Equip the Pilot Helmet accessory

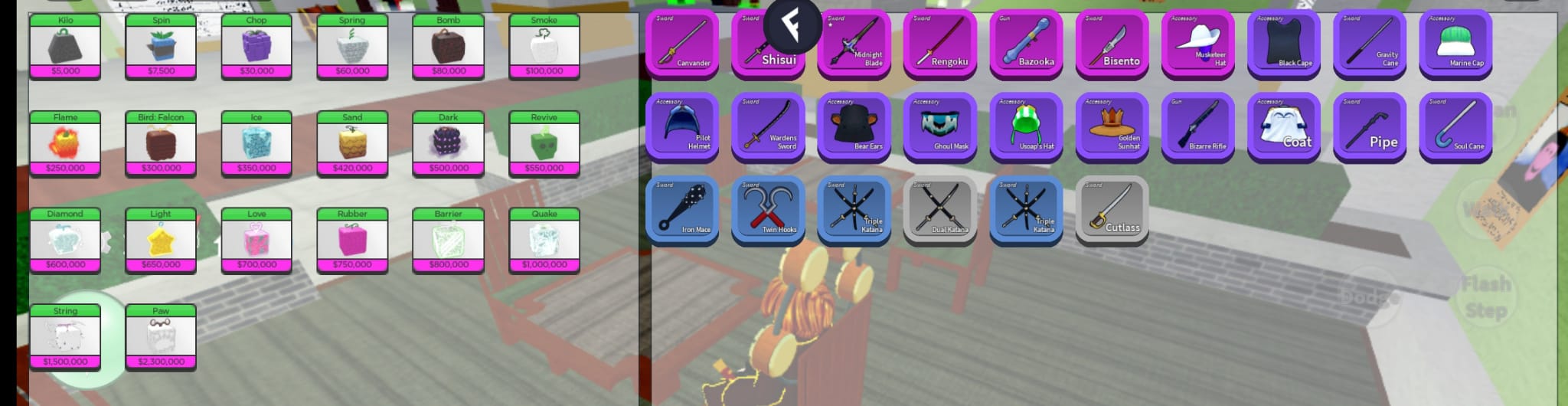click(x=682, y=128)
